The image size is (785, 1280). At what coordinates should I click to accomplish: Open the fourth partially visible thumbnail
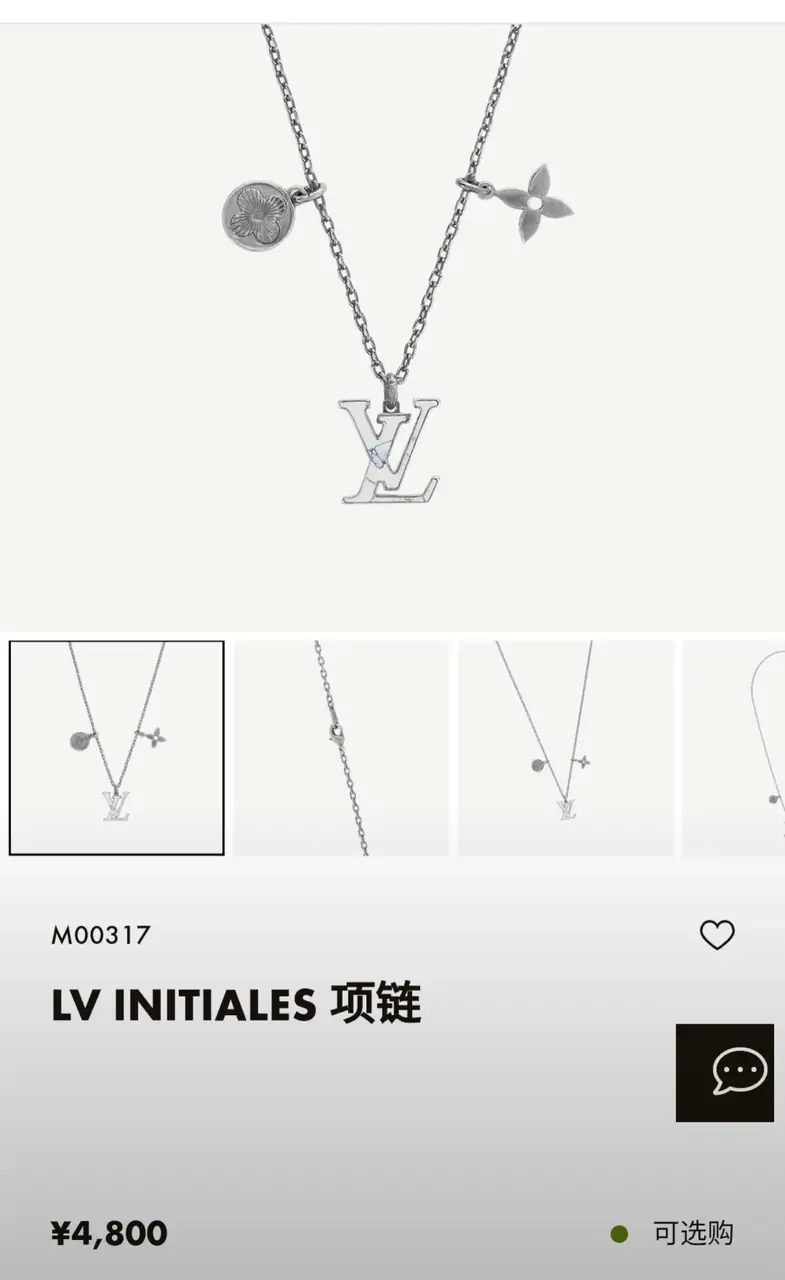735,748
